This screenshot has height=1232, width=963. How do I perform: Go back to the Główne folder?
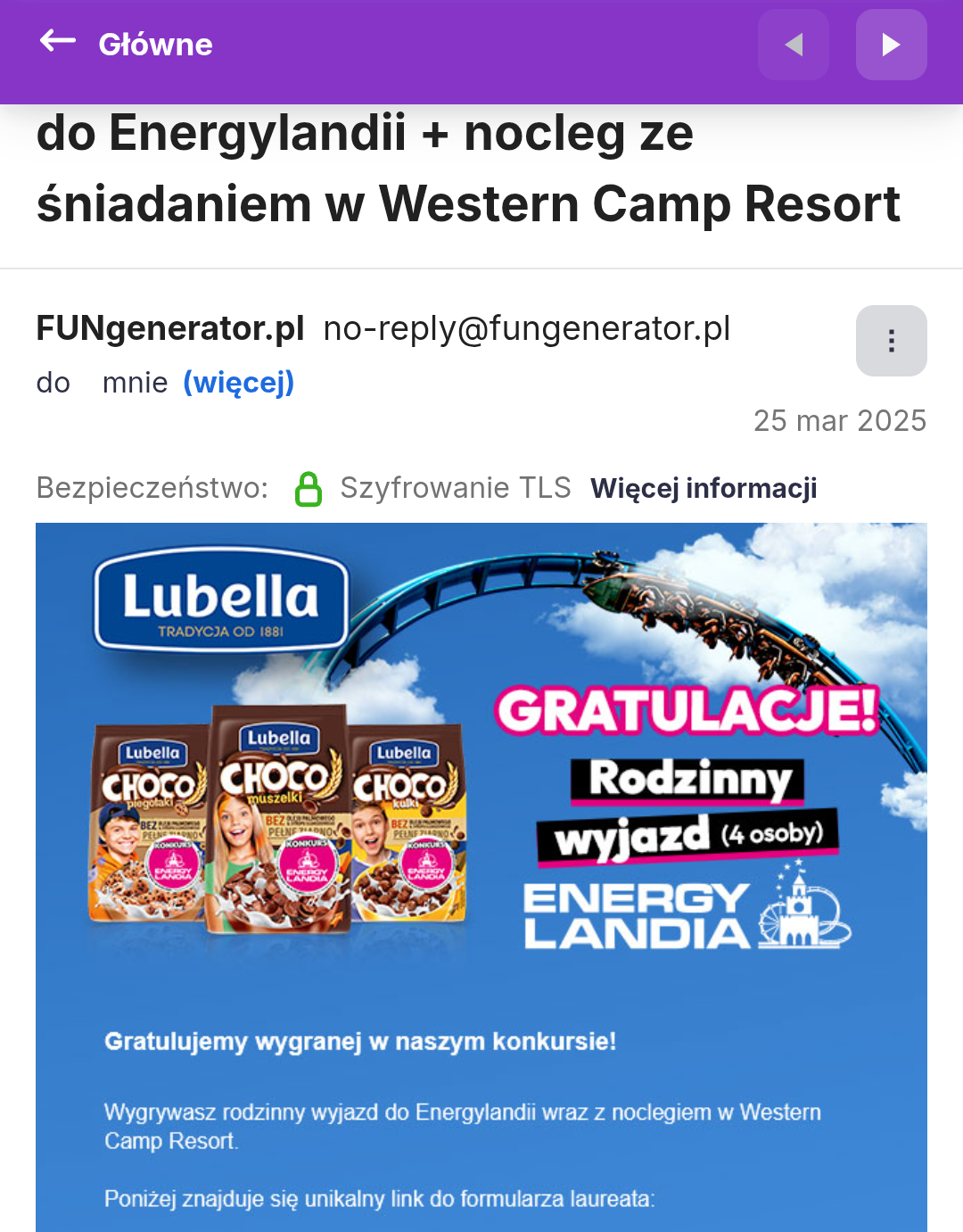tap(59, 42)
